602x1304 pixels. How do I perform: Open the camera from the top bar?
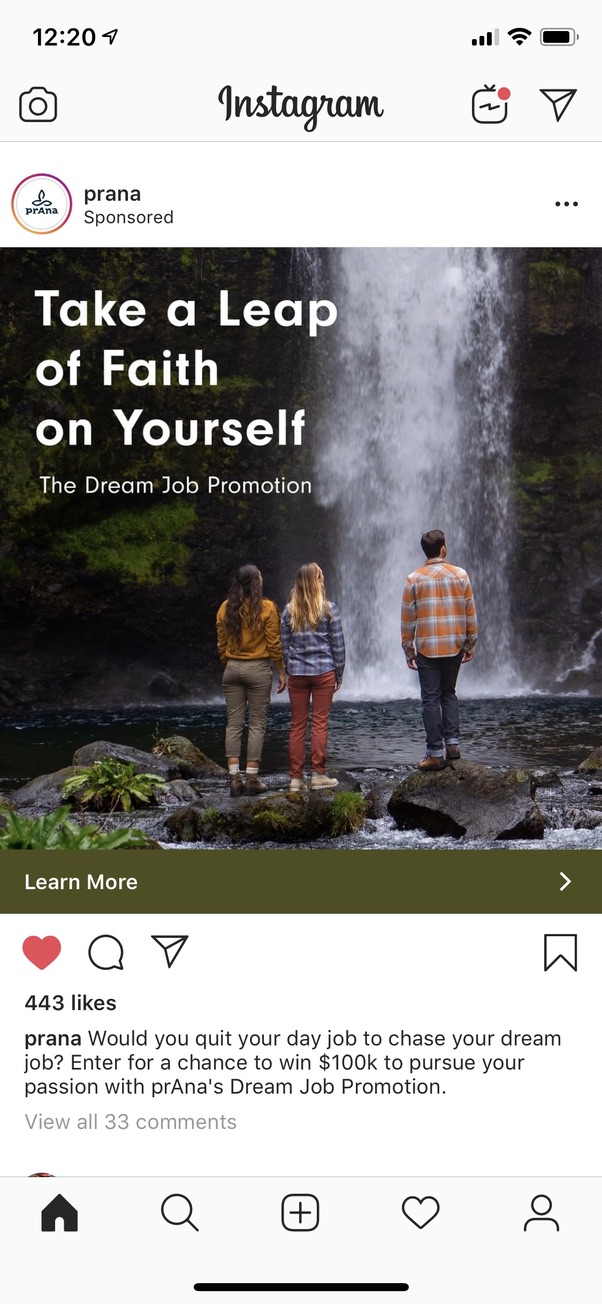coord(38,105)
